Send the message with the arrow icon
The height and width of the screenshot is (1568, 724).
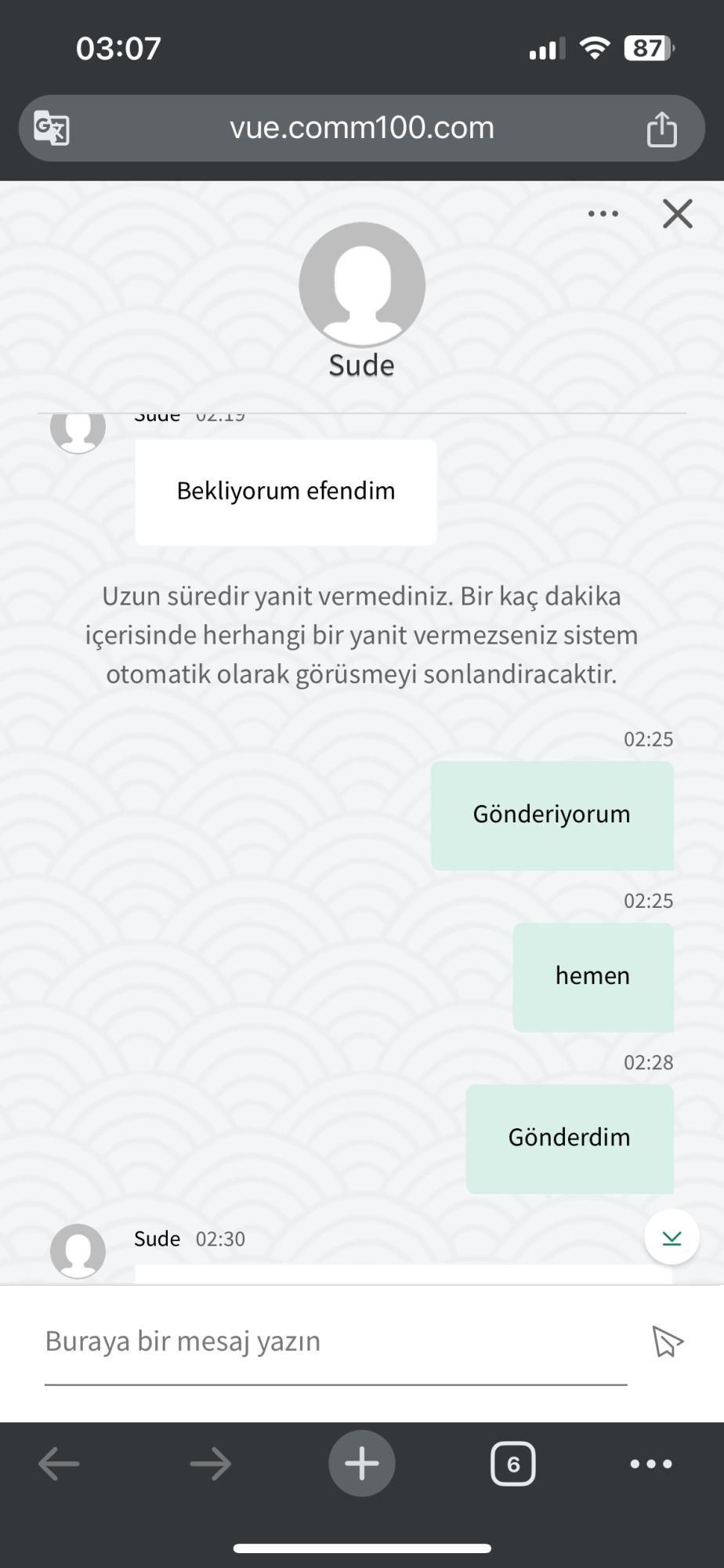coord(668,1341)
